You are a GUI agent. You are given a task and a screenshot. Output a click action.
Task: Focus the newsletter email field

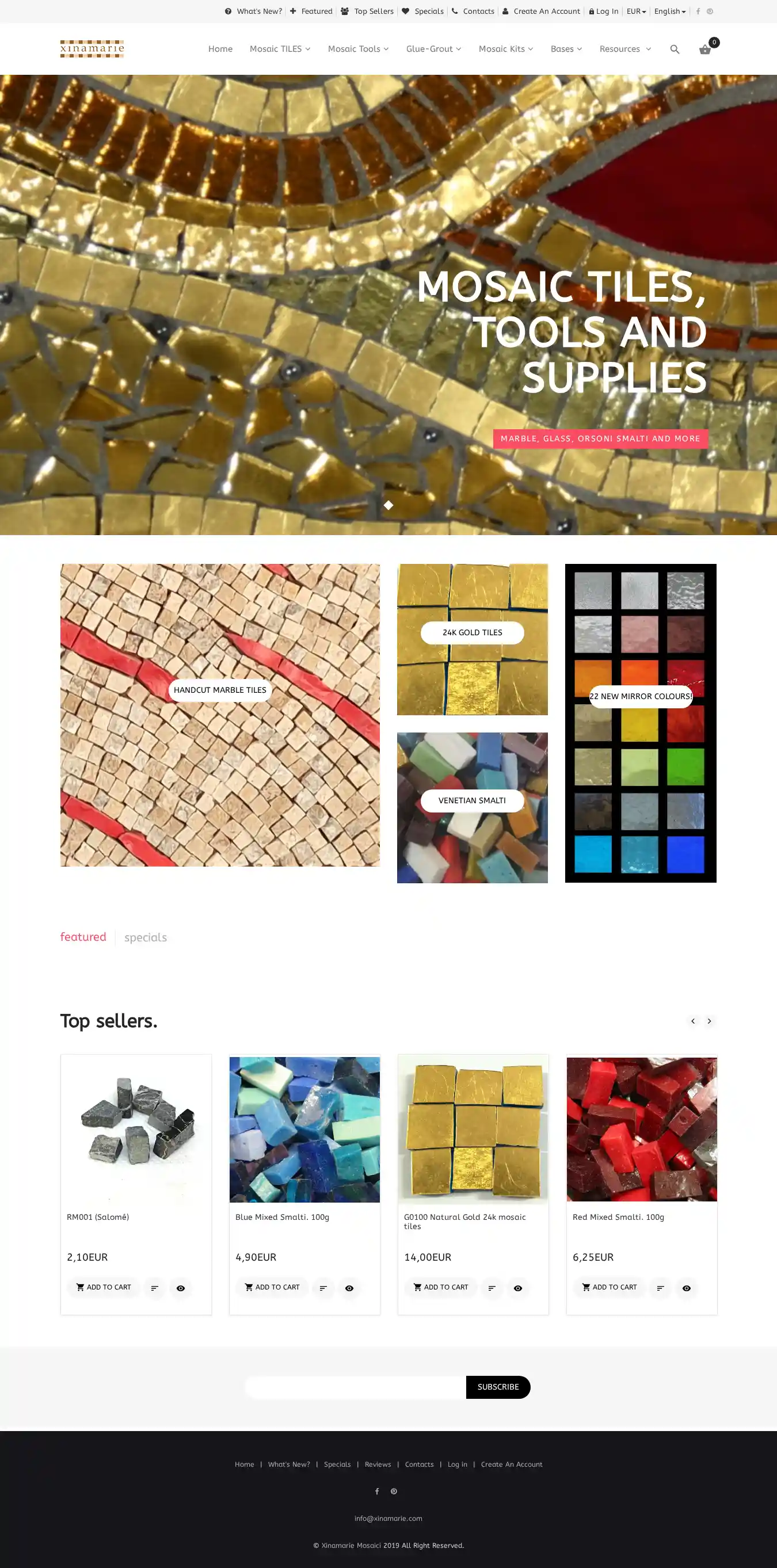tap(356, 1387)
